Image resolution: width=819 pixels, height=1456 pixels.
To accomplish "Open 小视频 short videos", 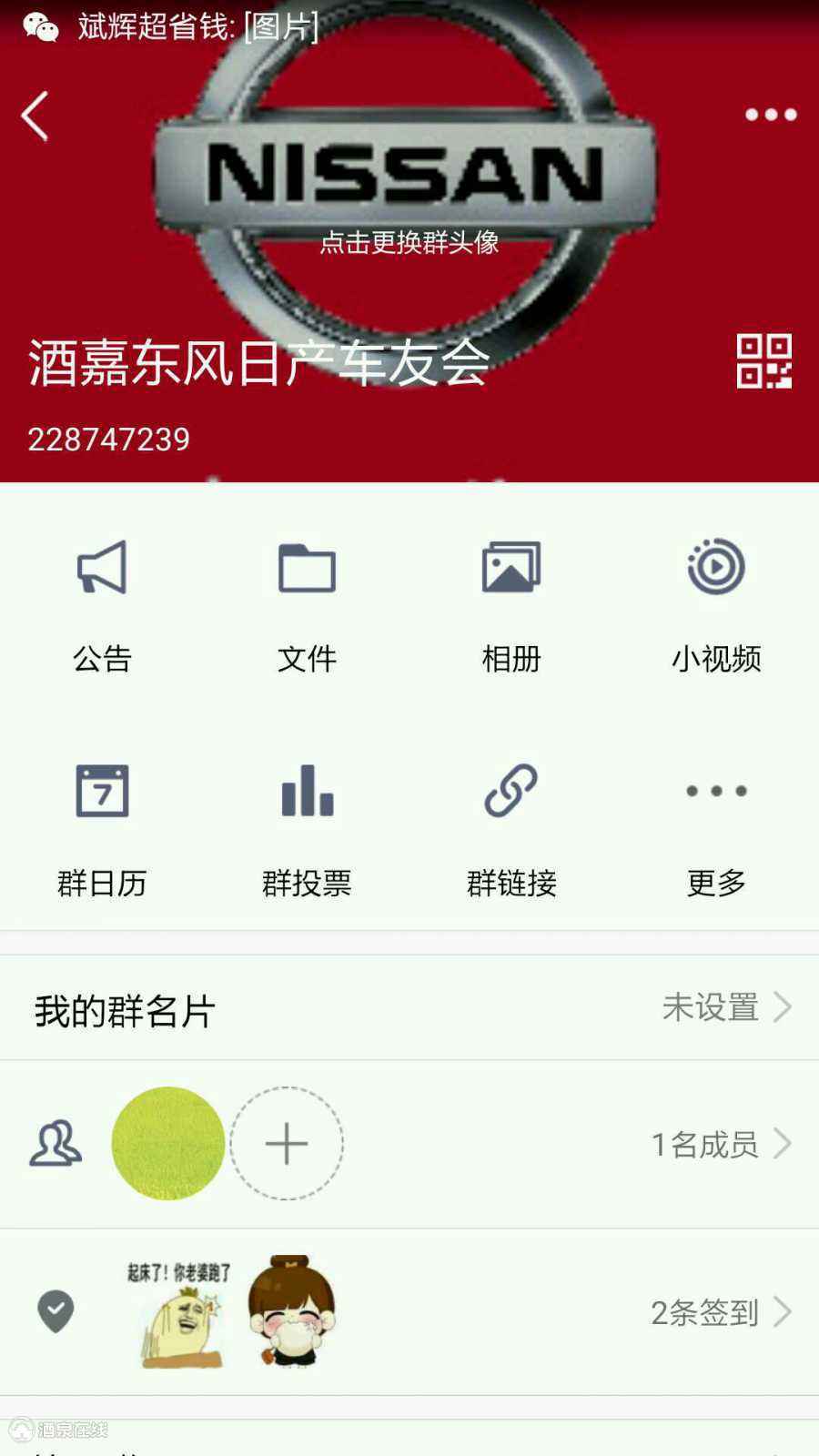I will 716,601.
